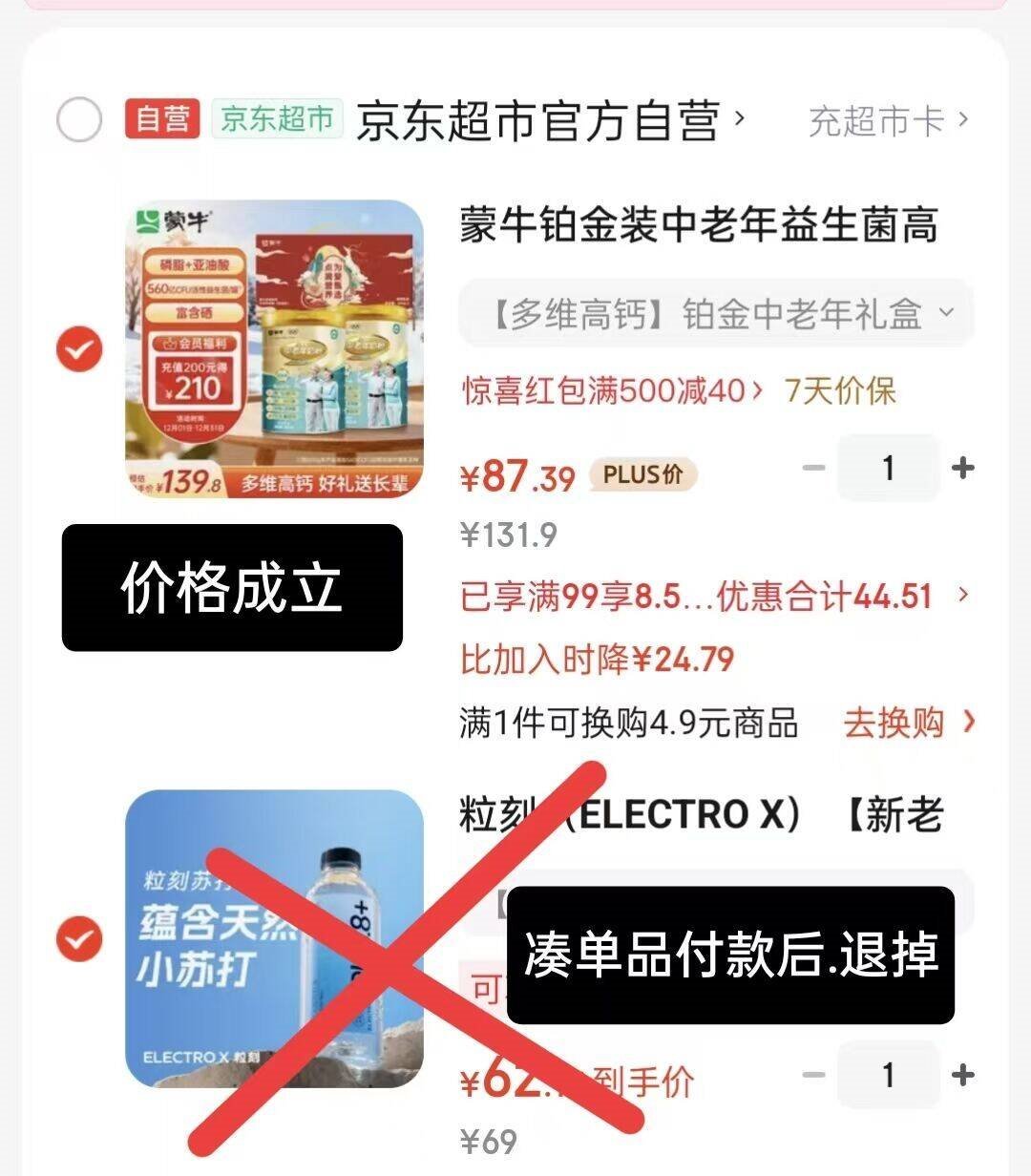This screenshot has height=1176, width=1031.
Task: View the 惊喜红包满500减40 coupon offer
Action: point(612,390)
